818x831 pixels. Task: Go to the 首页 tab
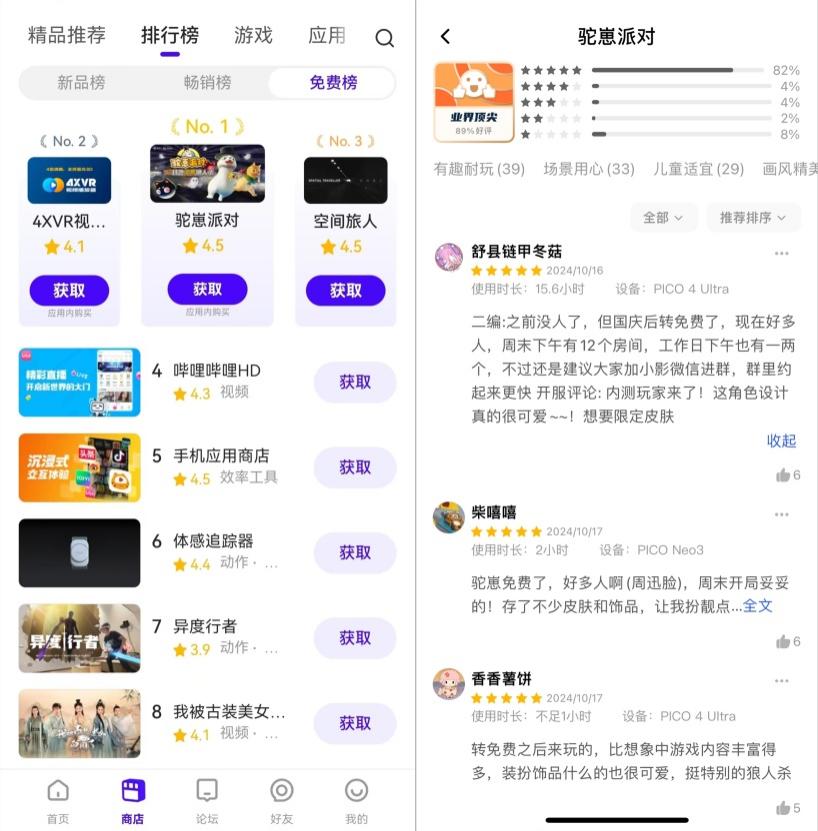pos(58,799)
